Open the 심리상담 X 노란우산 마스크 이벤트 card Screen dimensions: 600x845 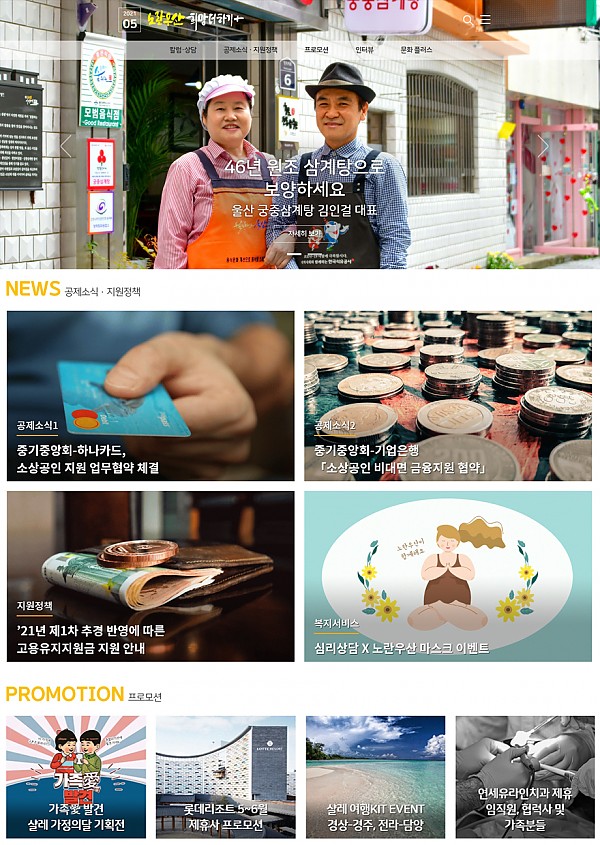[447, 575]
